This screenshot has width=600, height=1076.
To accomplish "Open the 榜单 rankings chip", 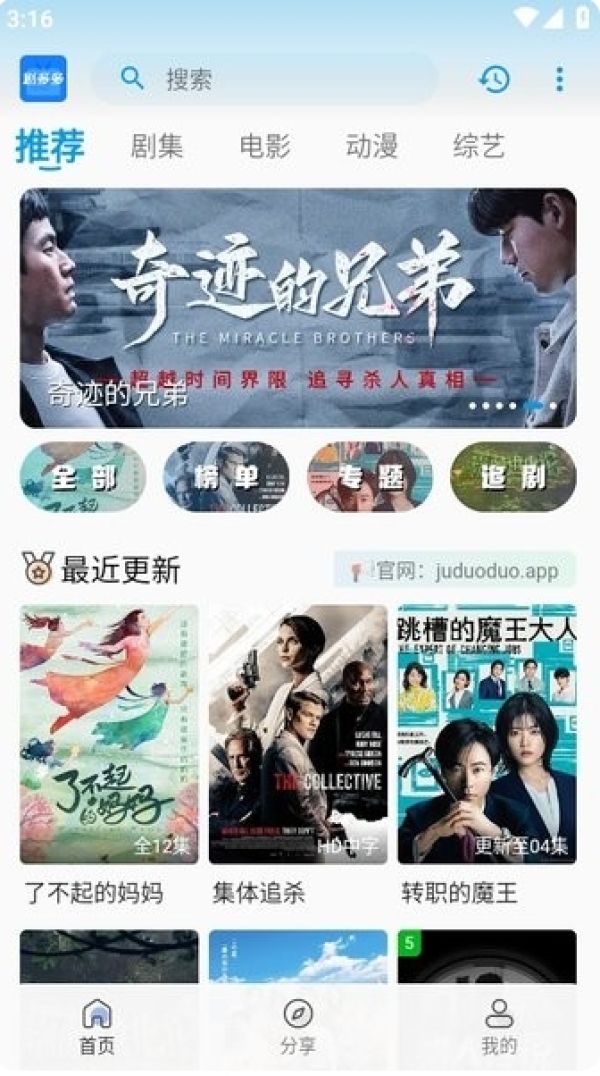I will [226, 477].
